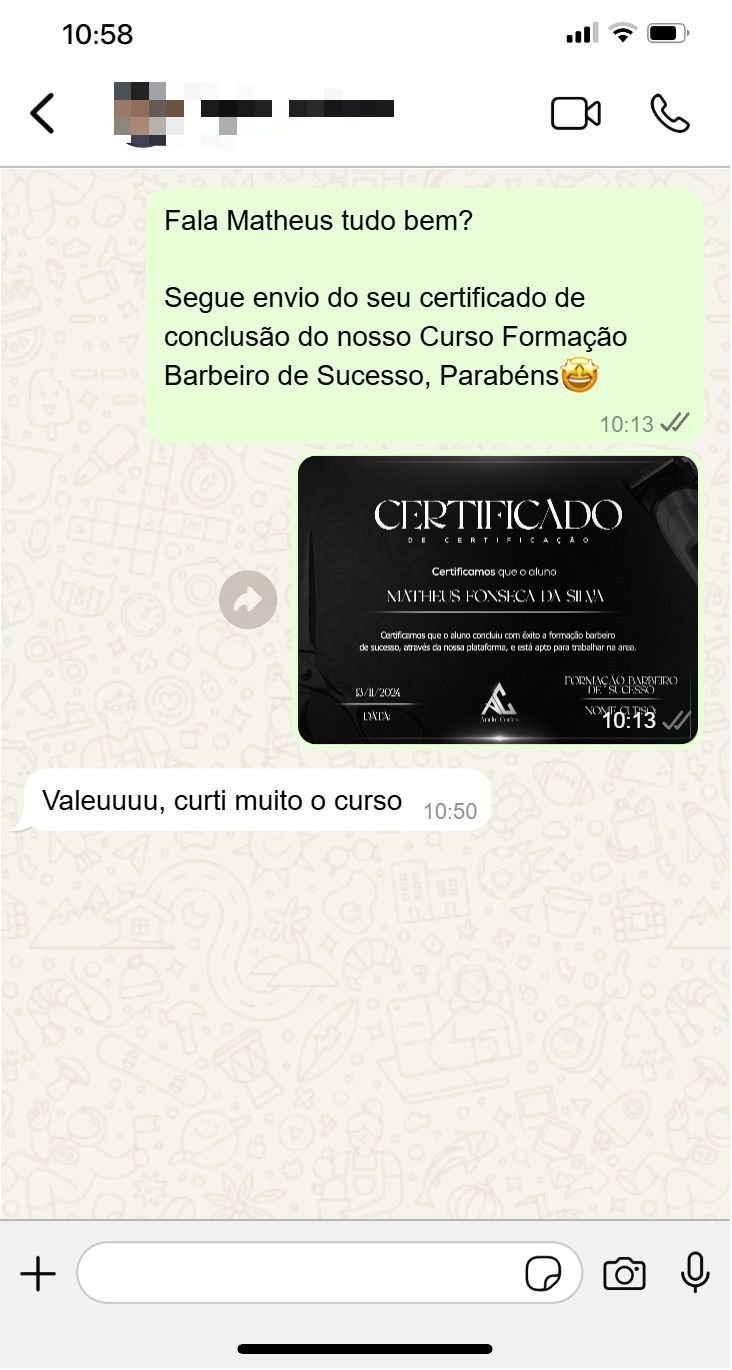Image resolution: width=732 pixels, height=1370 pixels.
Task: Tap the 10:50 timestamp on the reply
Action: (452, 811)
